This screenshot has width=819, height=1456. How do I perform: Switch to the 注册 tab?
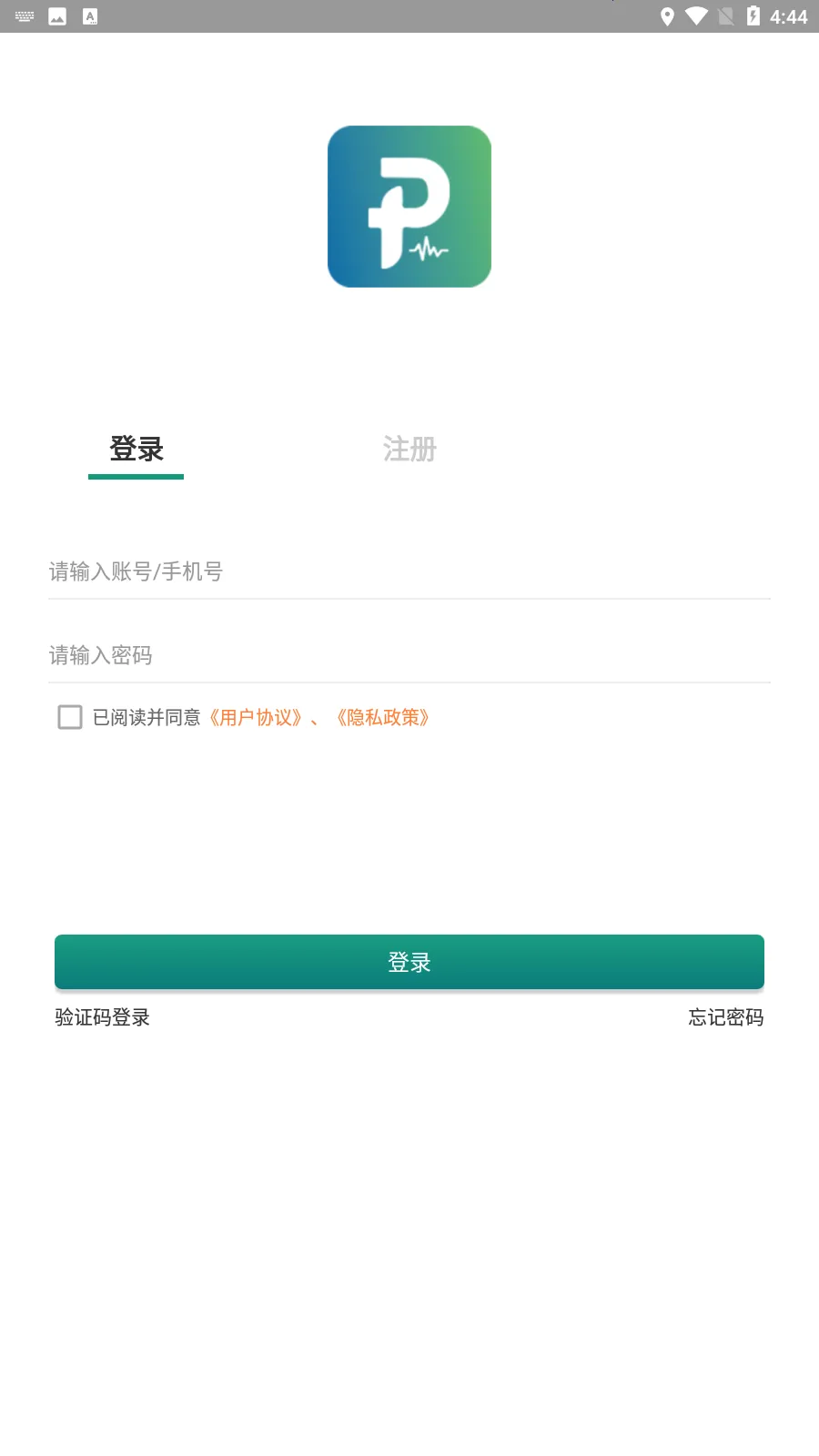click(x=409, y=450)
